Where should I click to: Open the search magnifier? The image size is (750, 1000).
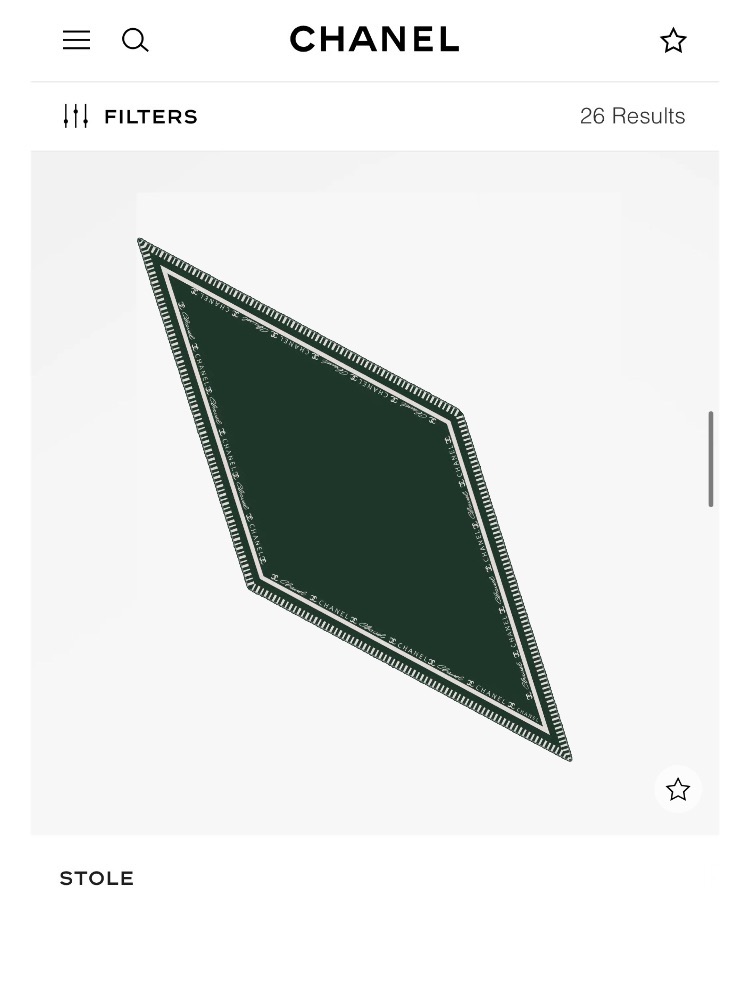click(x=135, y=40)
